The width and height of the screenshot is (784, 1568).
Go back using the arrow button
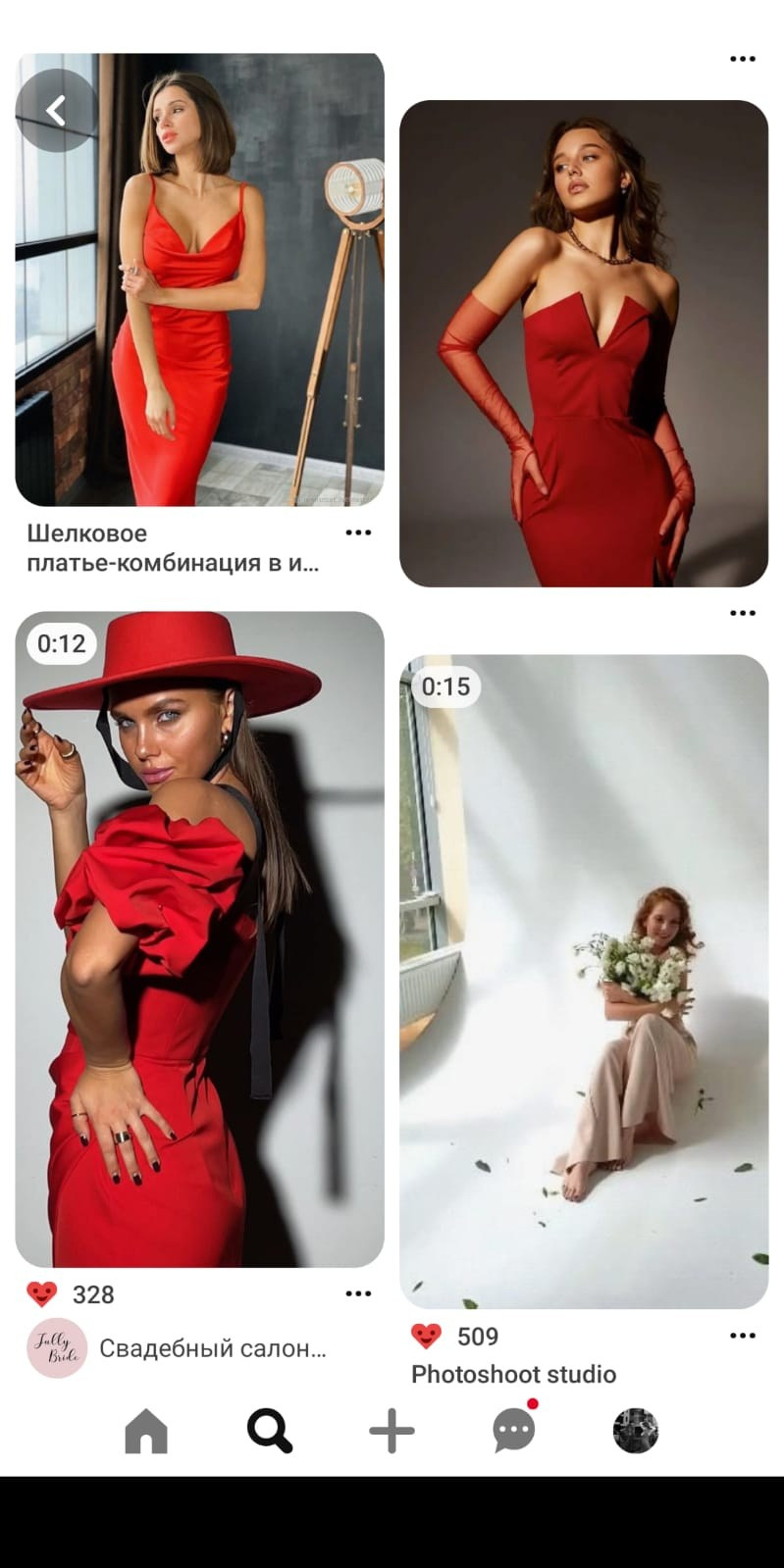click(56, 111)
